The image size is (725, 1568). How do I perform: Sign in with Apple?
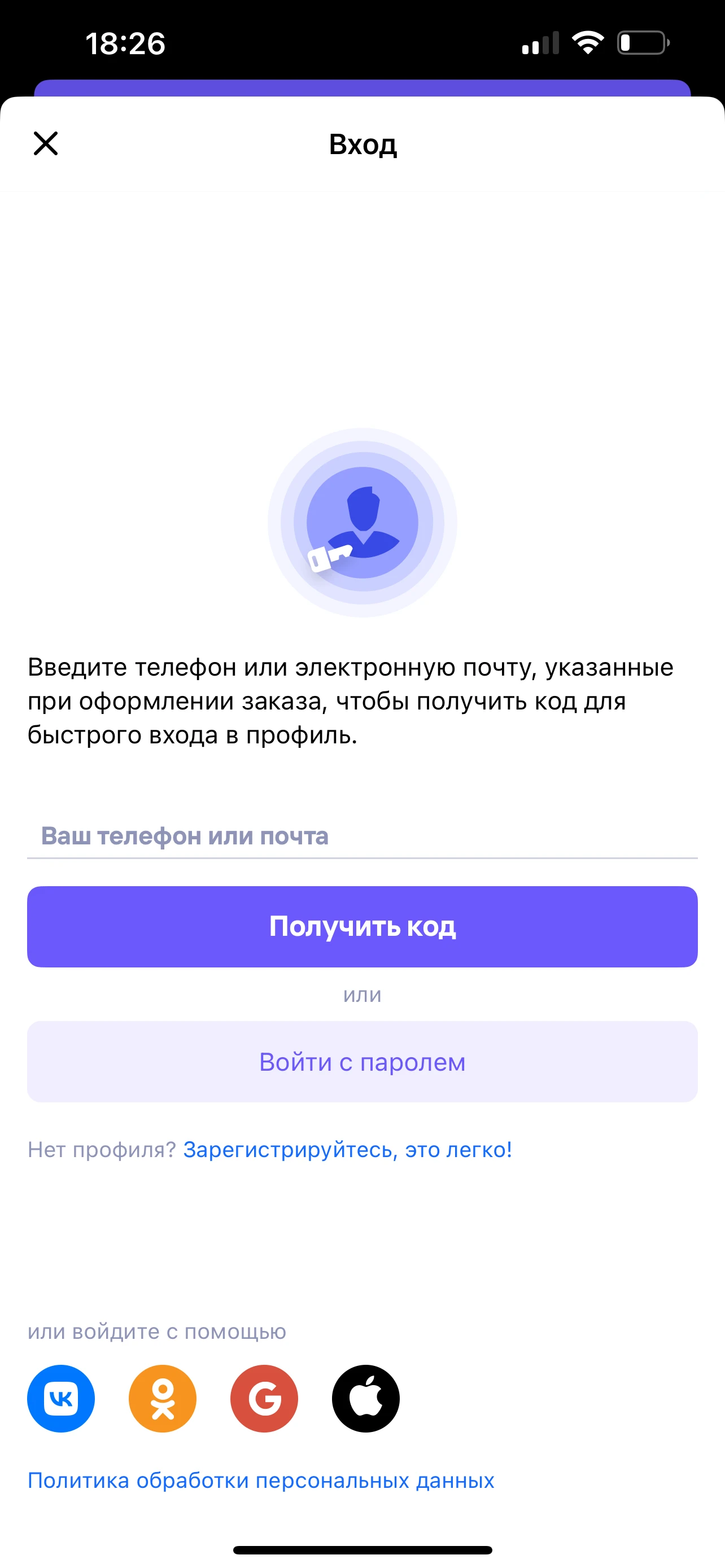point(366,1398)
